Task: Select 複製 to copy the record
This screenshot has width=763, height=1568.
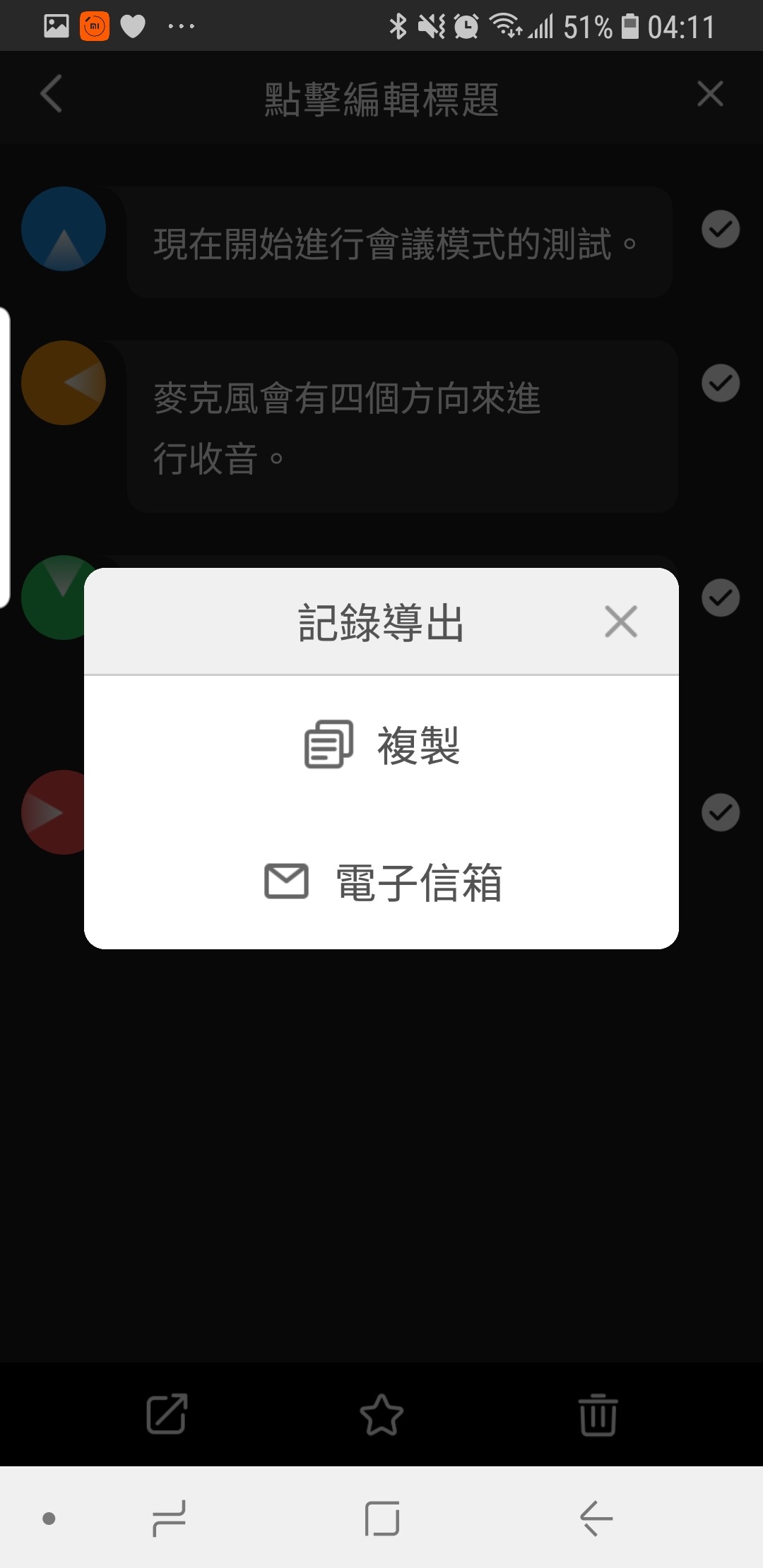Action: coord(381,745)
